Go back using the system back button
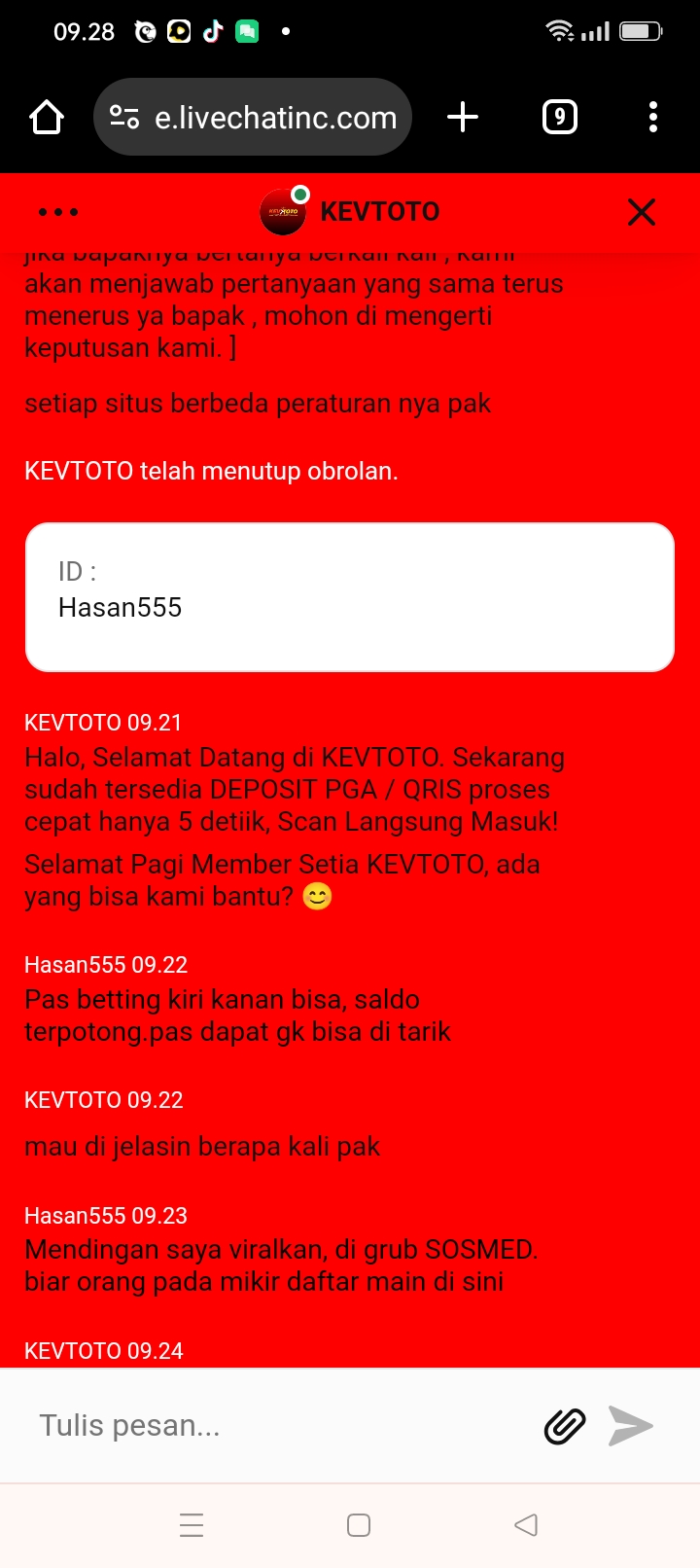The image size is (700, 1568). coord(526,1524)
